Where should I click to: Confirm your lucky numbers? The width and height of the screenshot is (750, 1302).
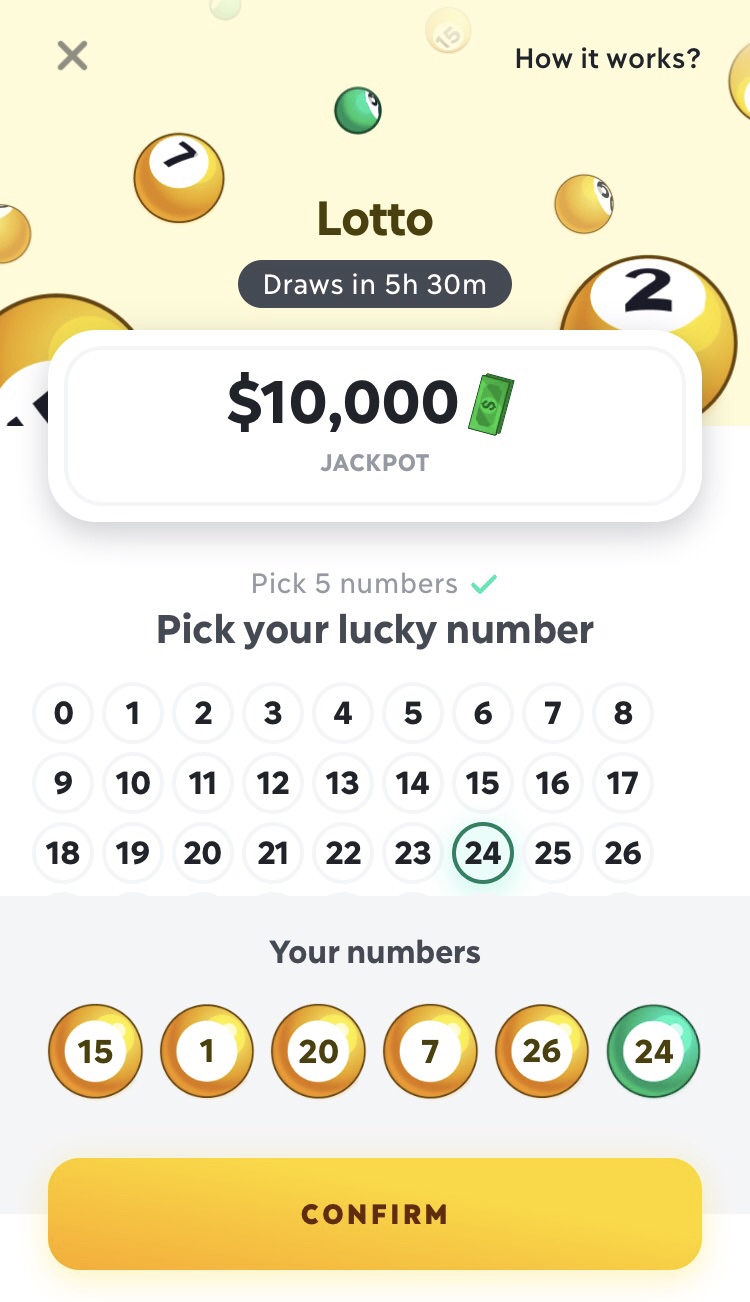click(x=375, y=1214)
